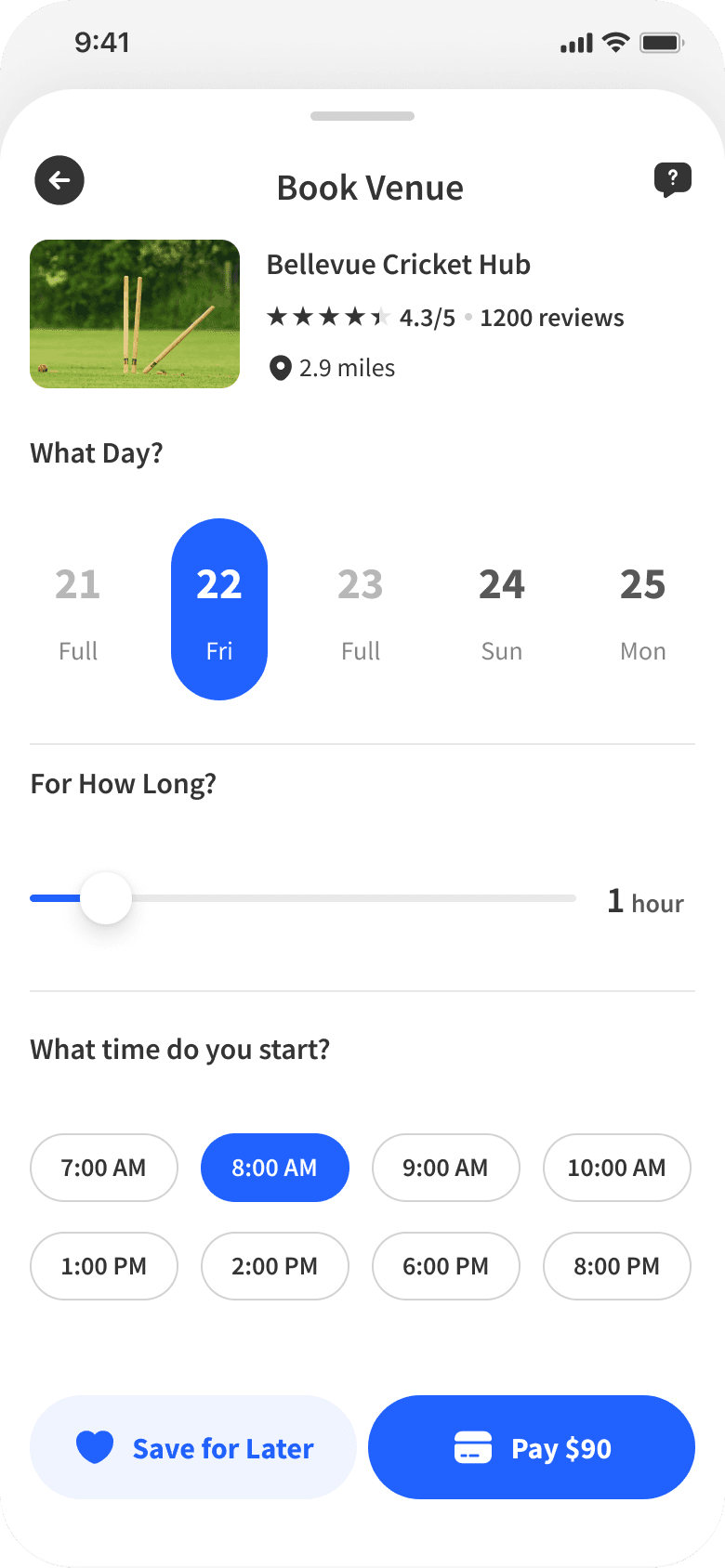The height and width of the screenshot is (1568, 725).
Task: Pay $90 to book the venue
Action: point(532,1447)
